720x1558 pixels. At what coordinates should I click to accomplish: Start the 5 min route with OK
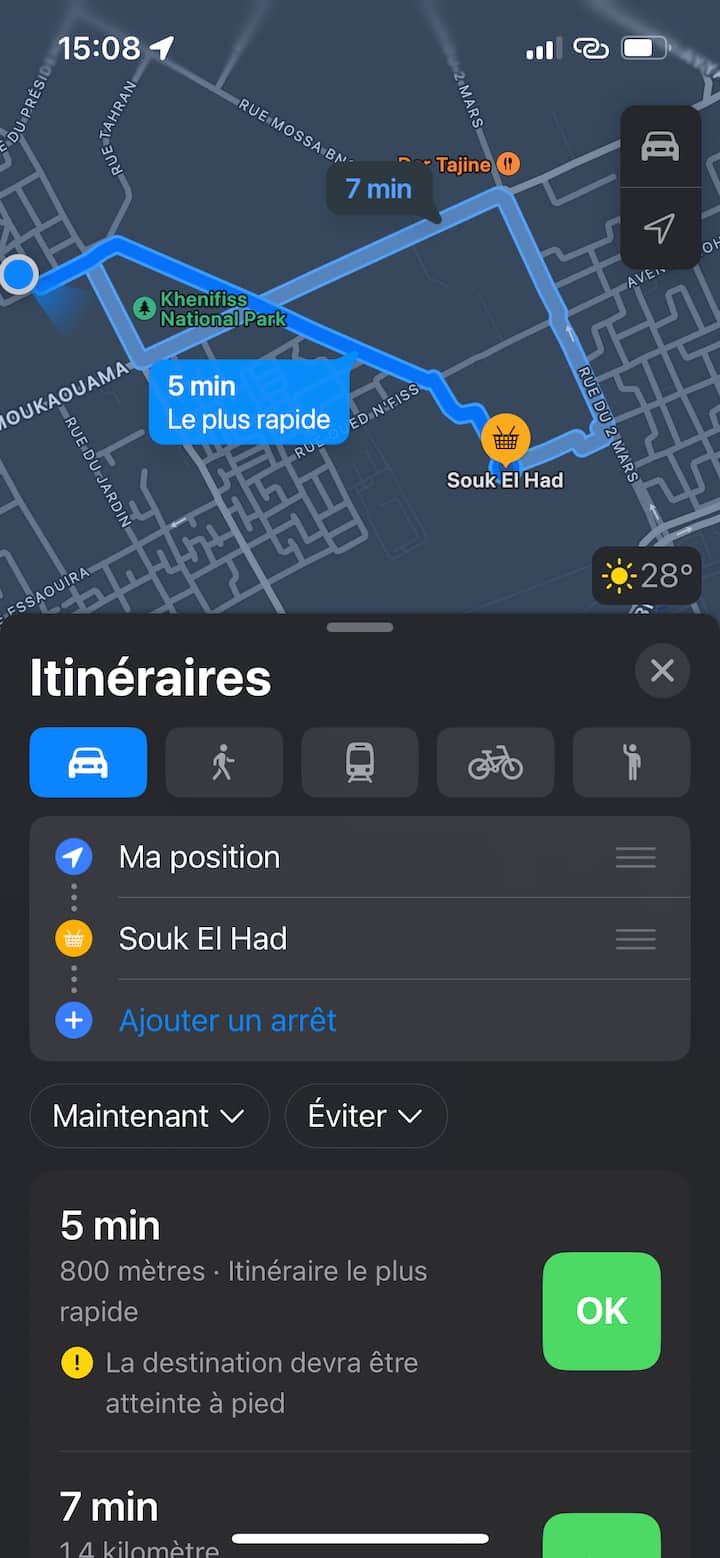pos(601,1311)
